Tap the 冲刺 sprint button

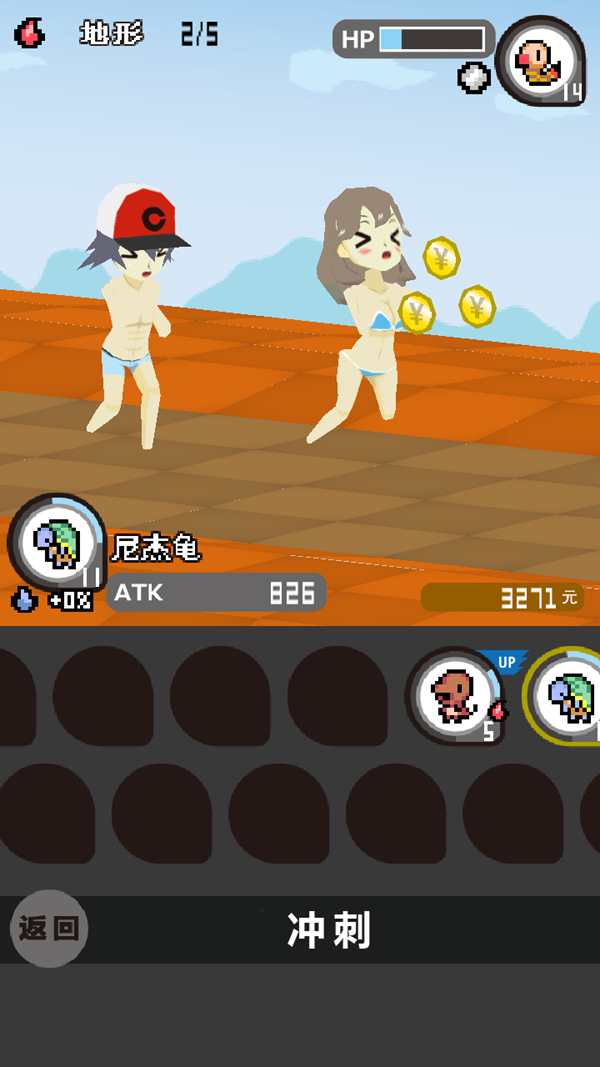[328, 930]
